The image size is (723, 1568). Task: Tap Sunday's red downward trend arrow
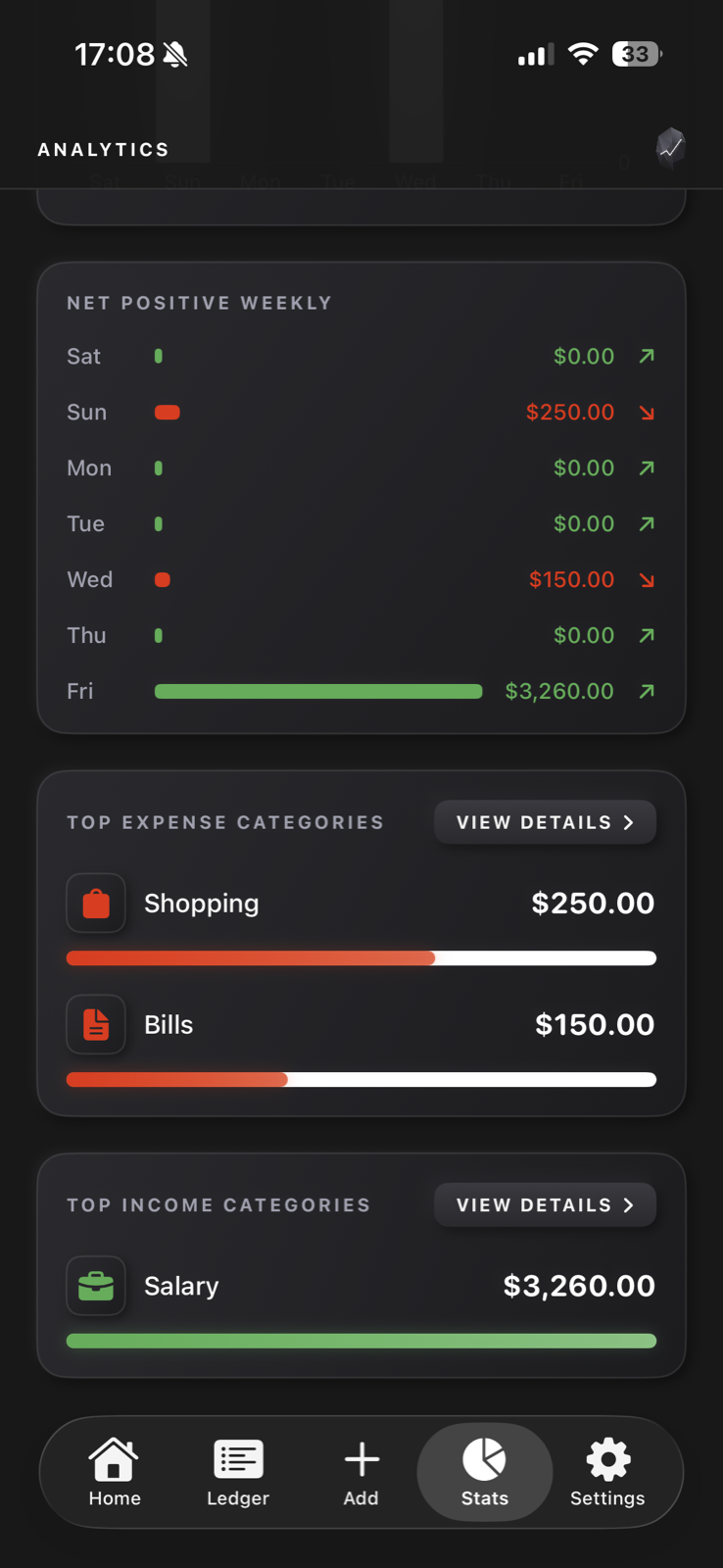click(646, 413)
